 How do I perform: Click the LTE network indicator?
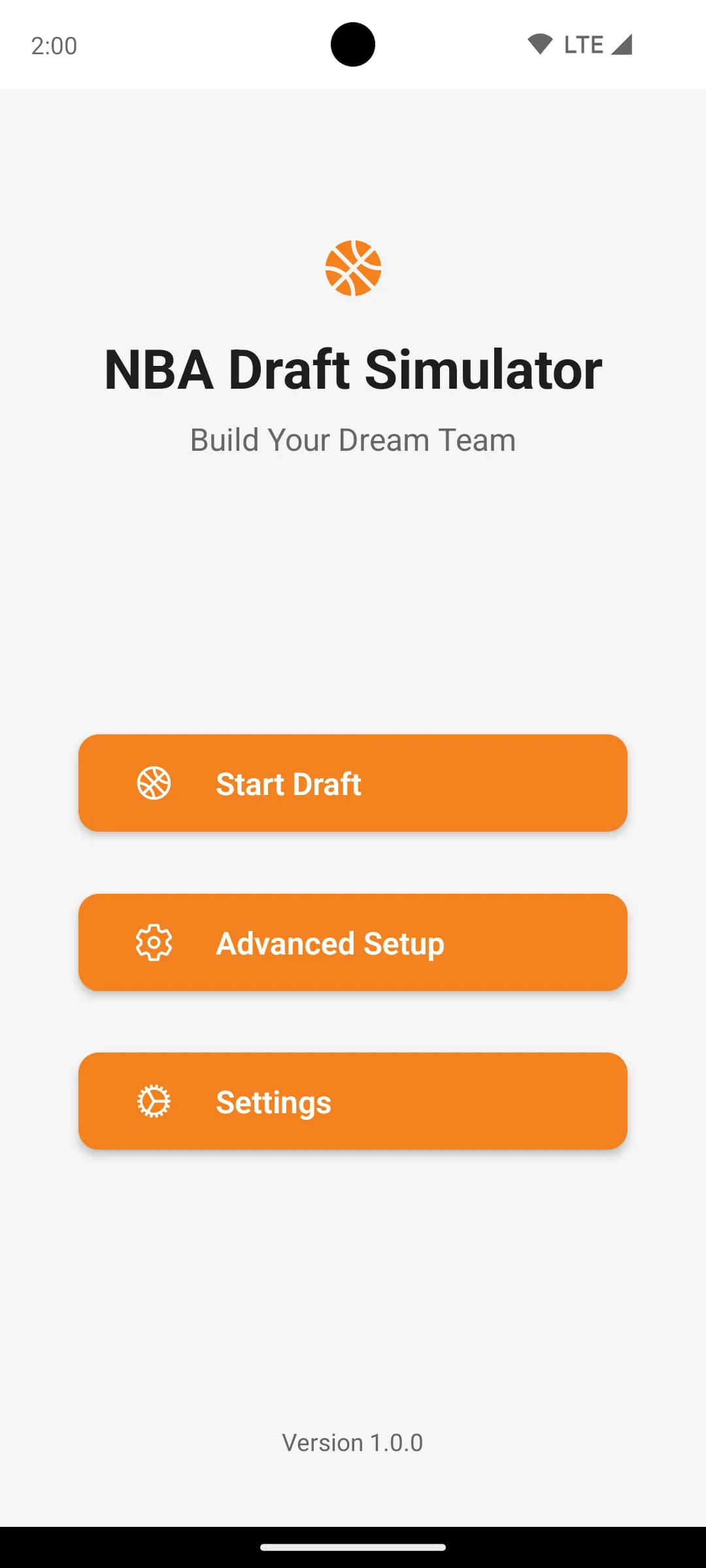[584, 44]
